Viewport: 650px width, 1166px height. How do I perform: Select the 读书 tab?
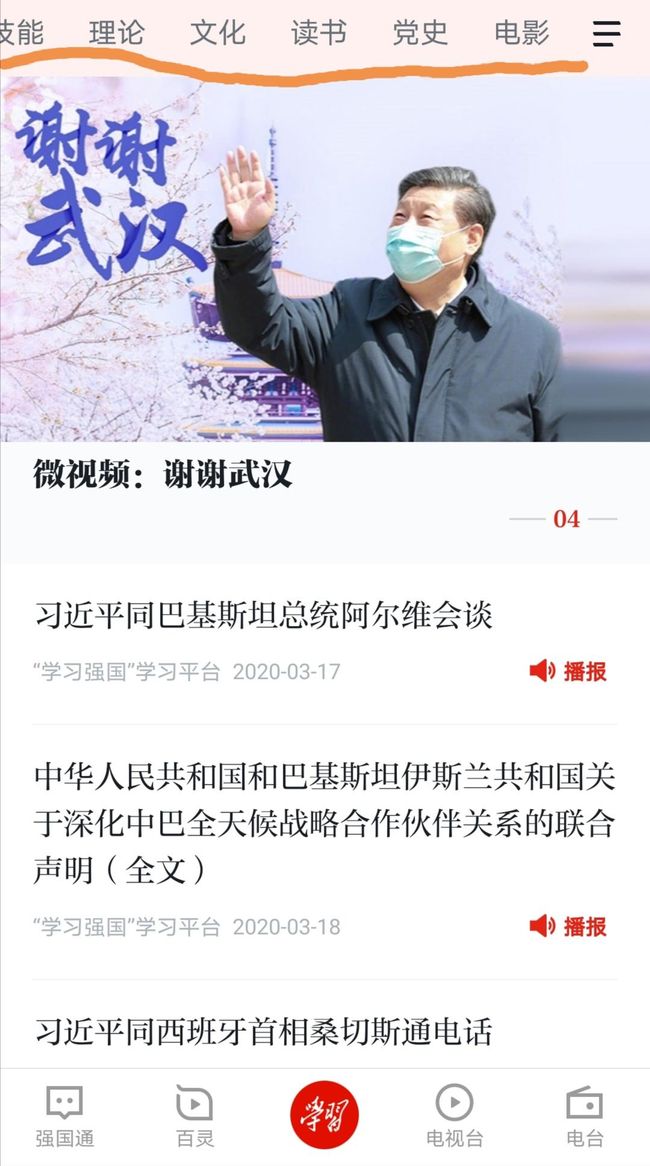(318, 33)
